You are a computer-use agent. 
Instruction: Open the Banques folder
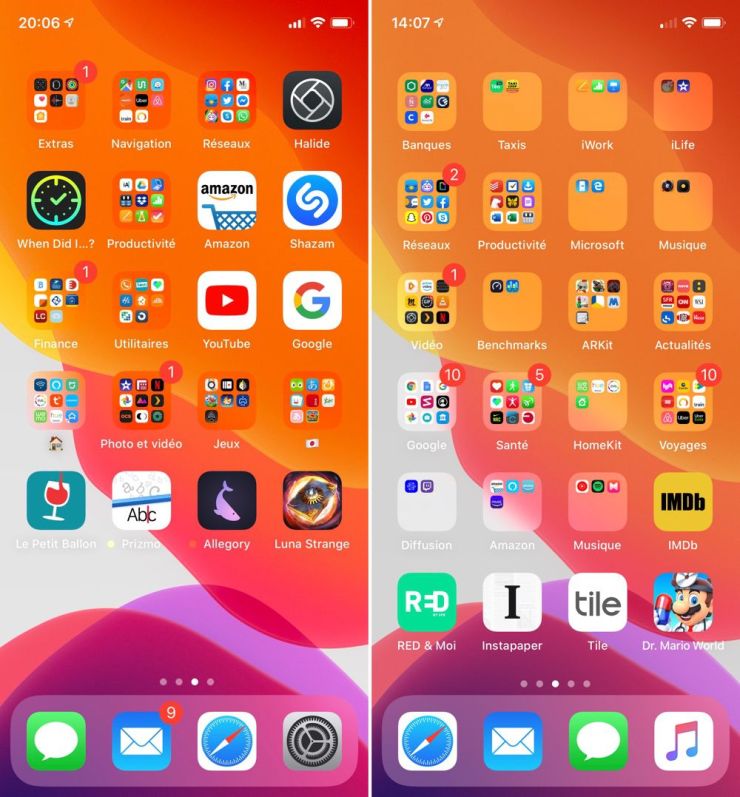coord(427,102)
